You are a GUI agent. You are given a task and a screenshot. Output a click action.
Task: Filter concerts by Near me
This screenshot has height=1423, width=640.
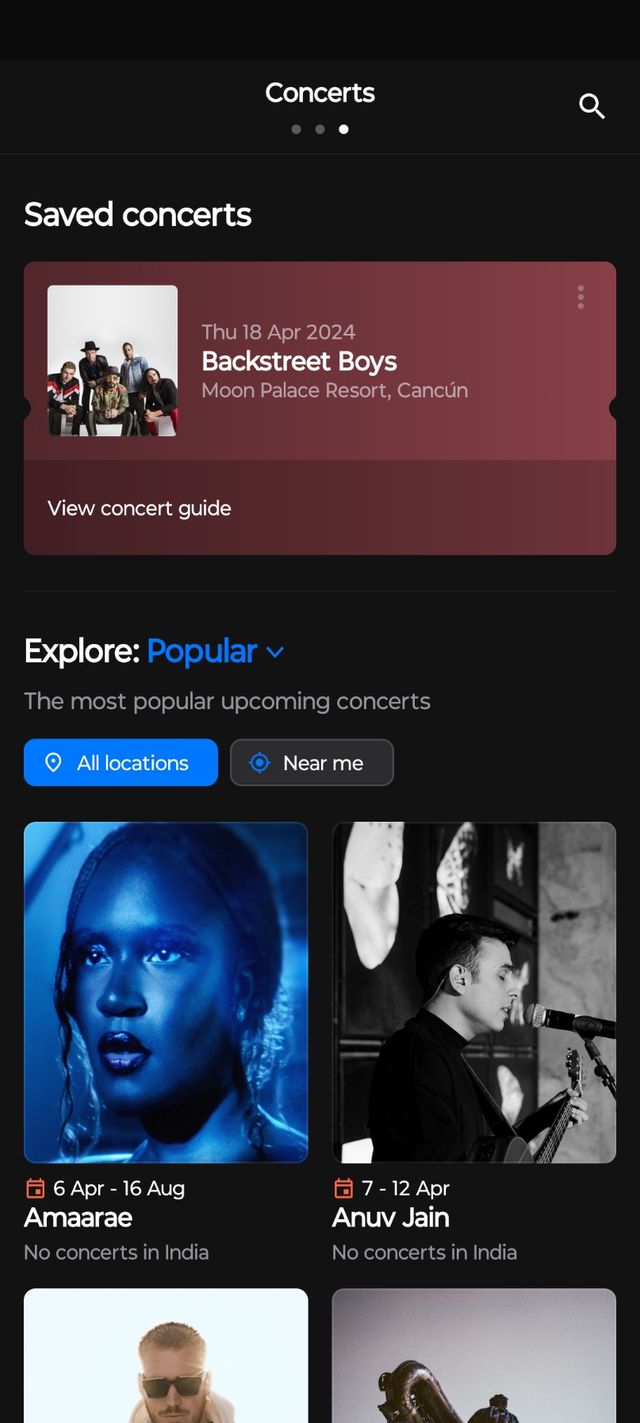312,763
